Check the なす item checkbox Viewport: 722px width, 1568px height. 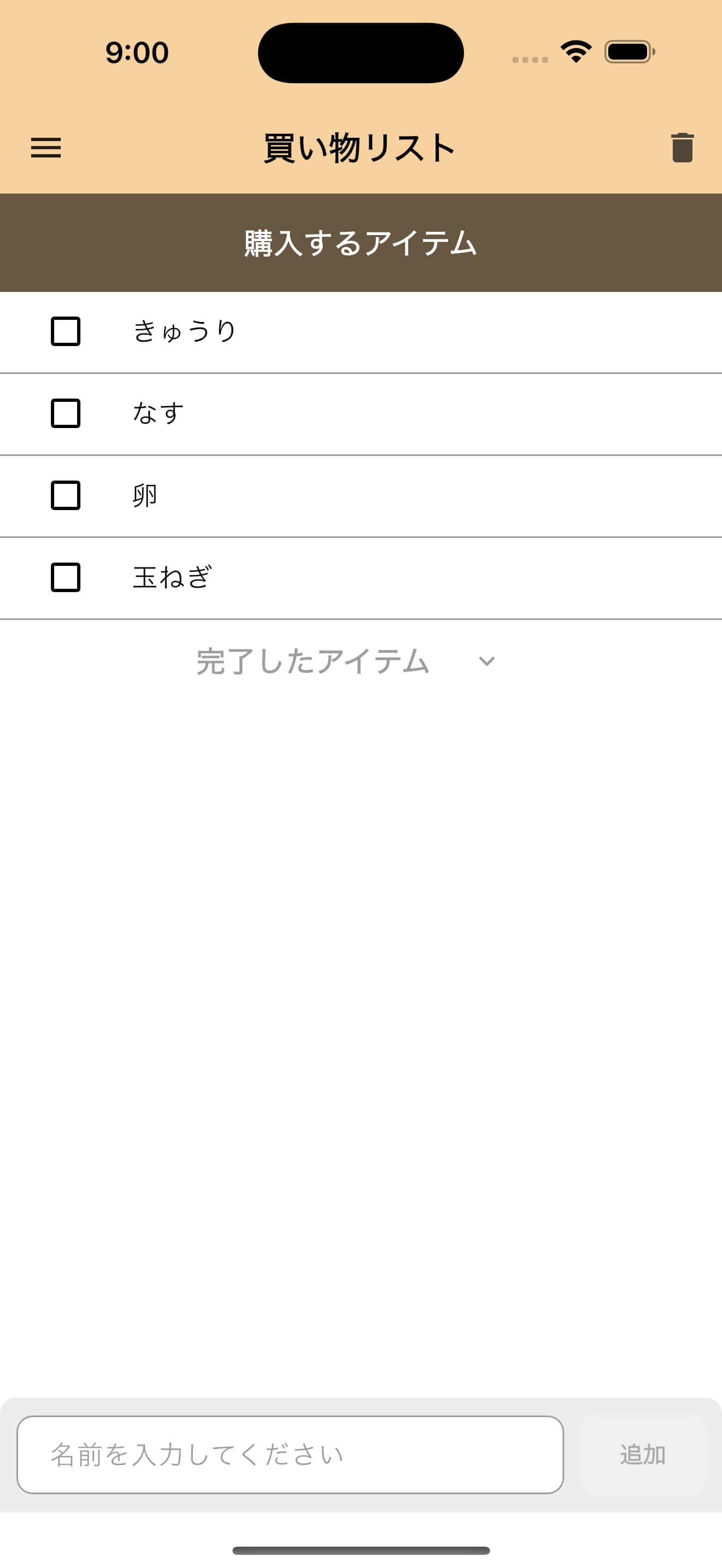tap(65, 414)
